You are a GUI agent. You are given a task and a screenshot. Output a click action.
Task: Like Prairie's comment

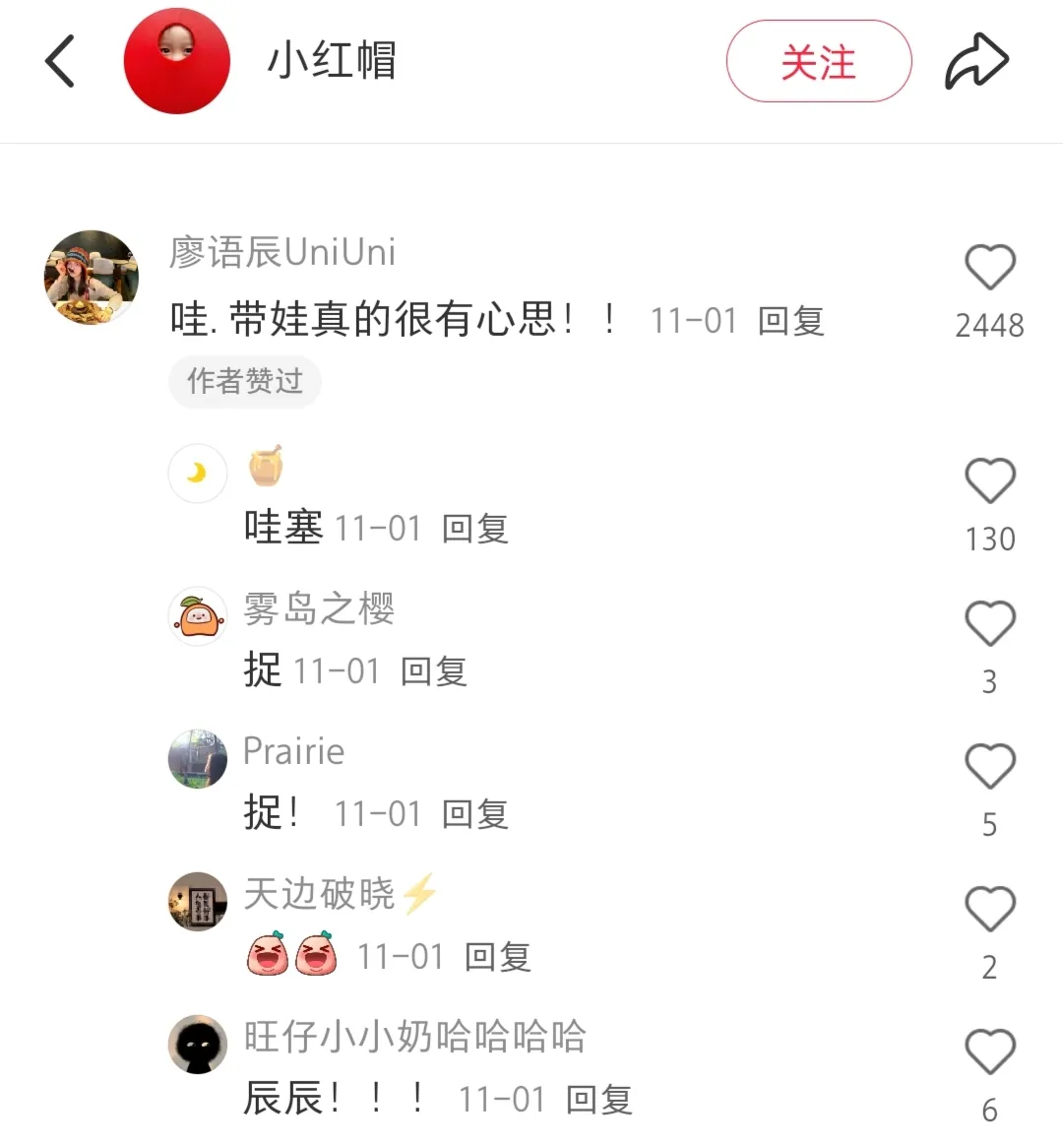click(x=989, y=767)
